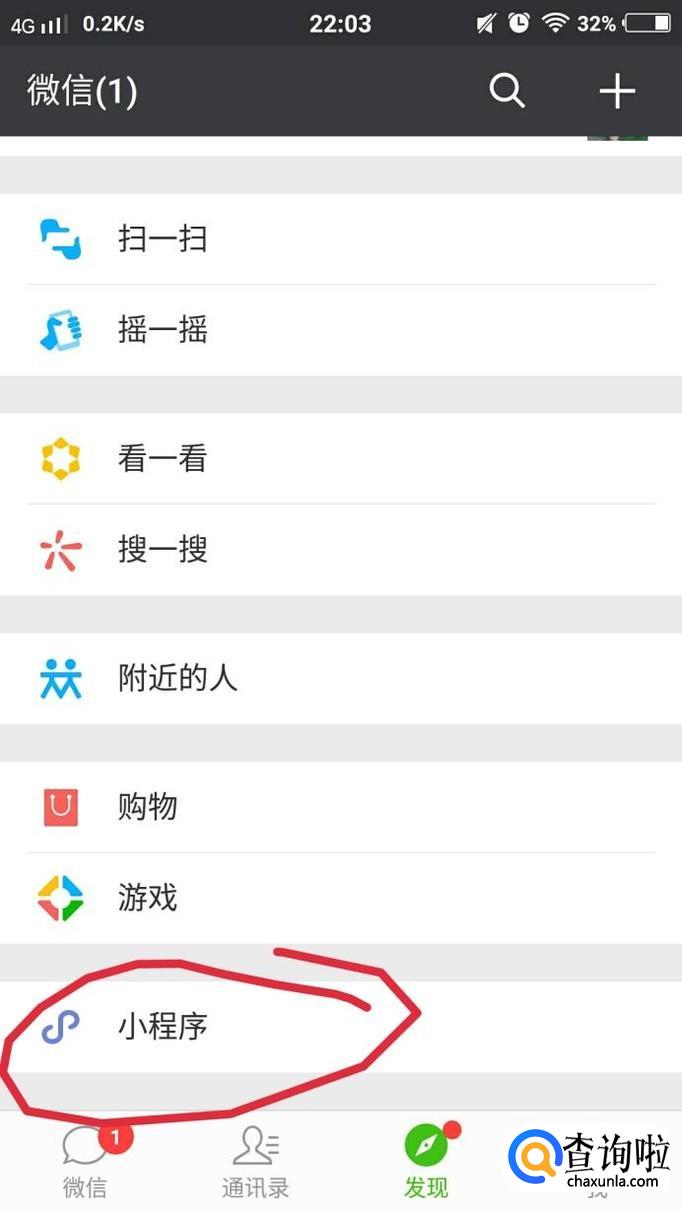Switch to the 微信 chats tab
The image size is (682, 1212).
85,1162
